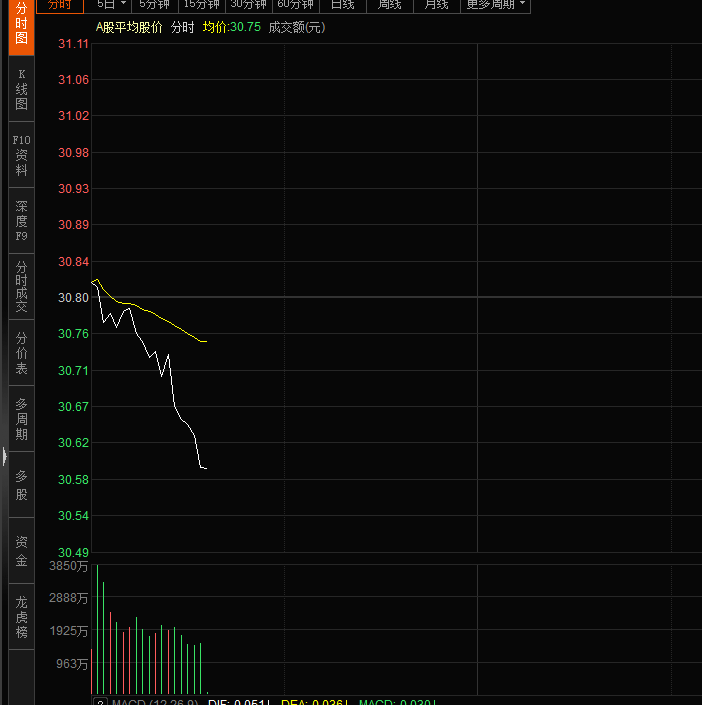Open the 深度F9 side tab
The height and width of the screenshot is (705, 702).
click(22, 221)
